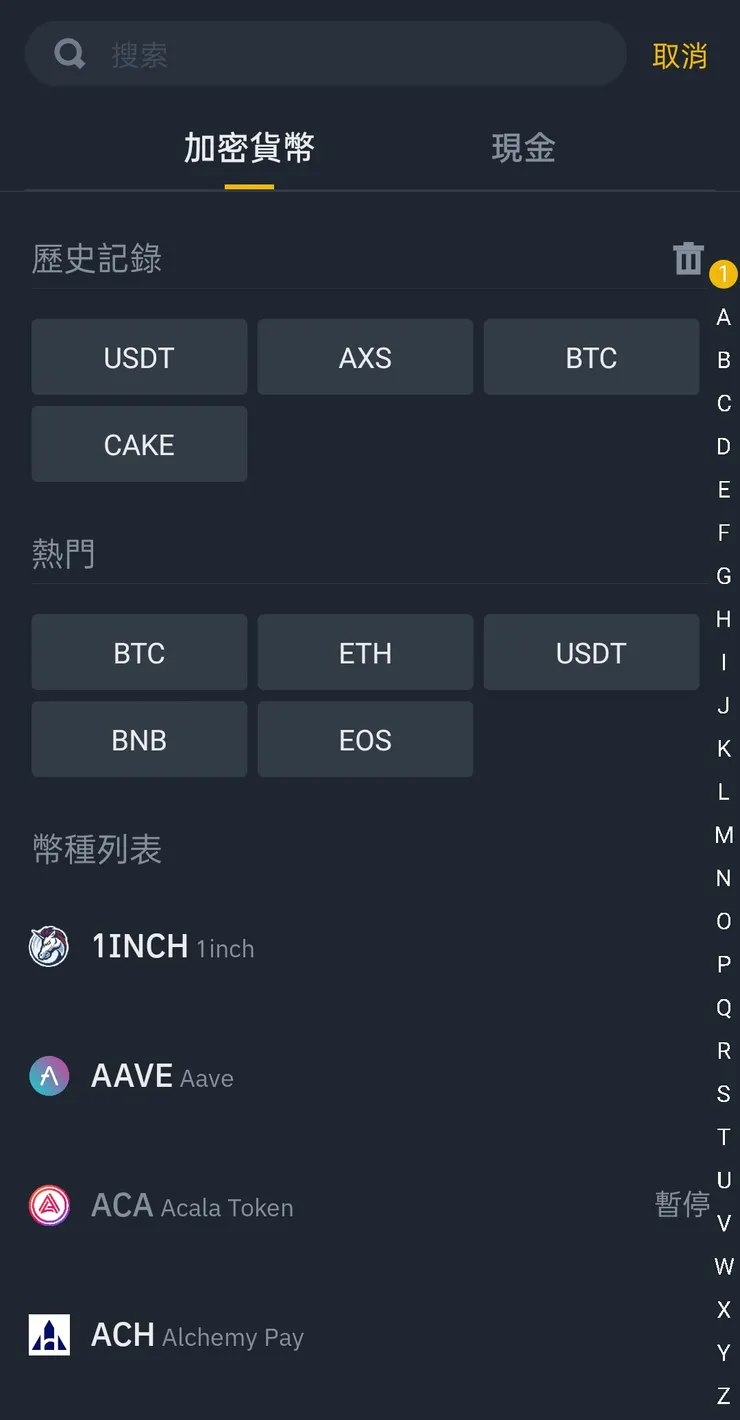Click the trash icon to clear history
Screen dimensions: 740x1420
click(688, 258)
